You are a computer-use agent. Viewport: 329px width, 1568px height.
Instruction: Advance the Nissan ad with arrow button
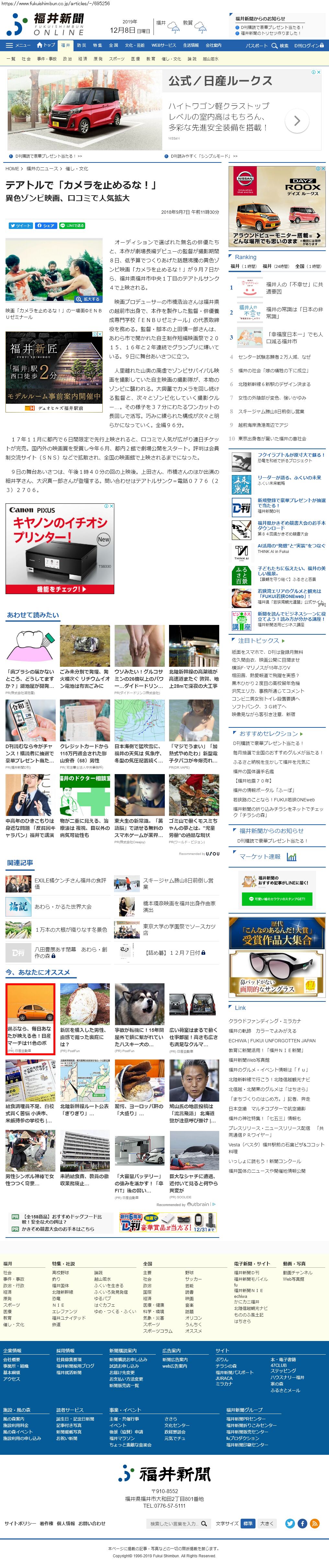click(297, 121)
